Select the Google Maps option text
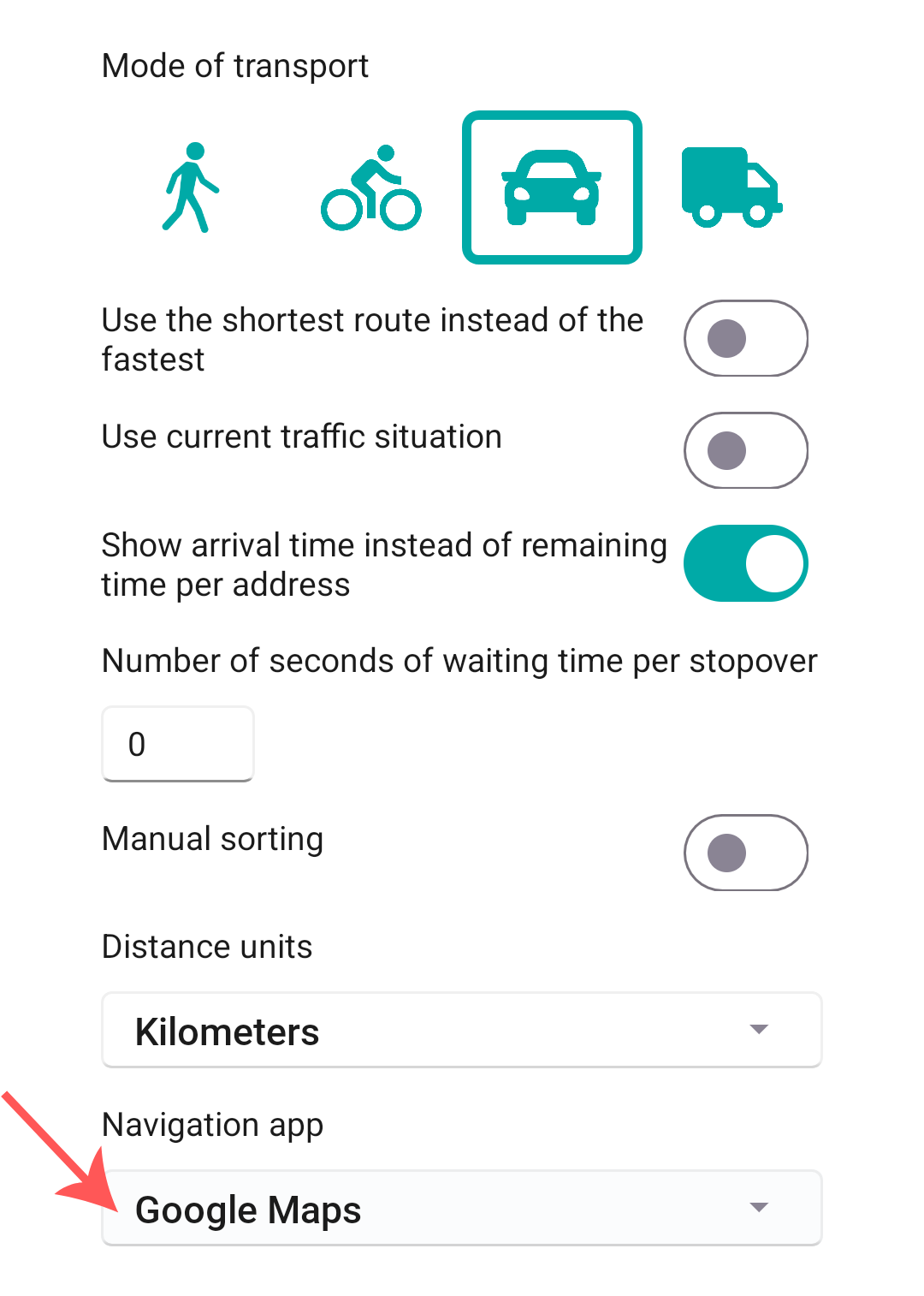Image resolution: width=924 pixels, height=1296 pixels. click(x=248, y=1209)
